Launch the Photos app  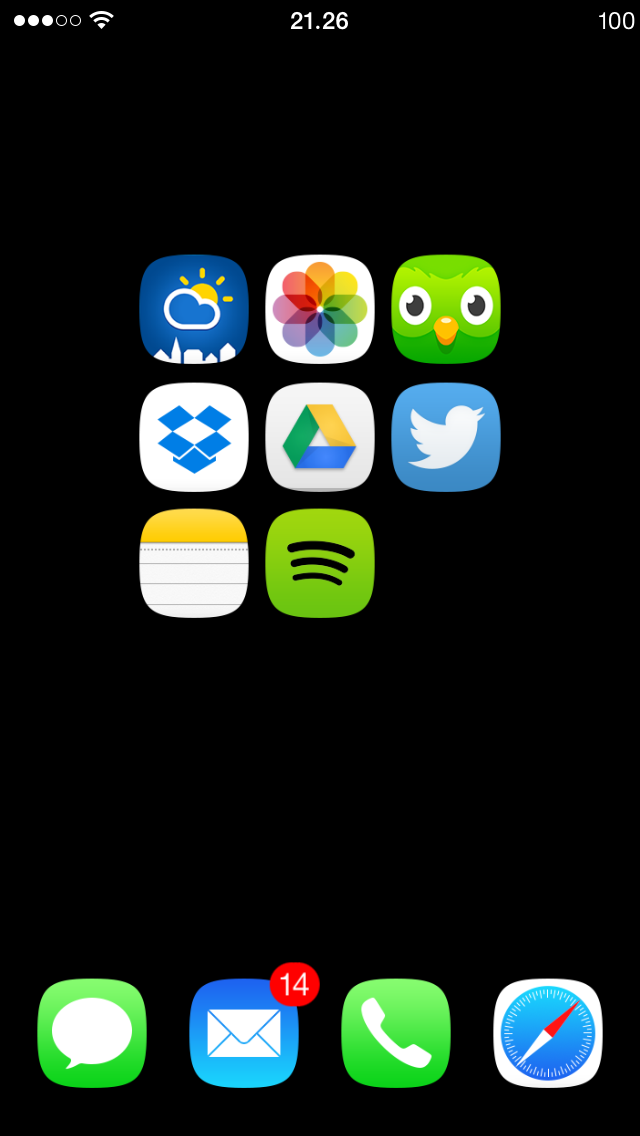320,309
